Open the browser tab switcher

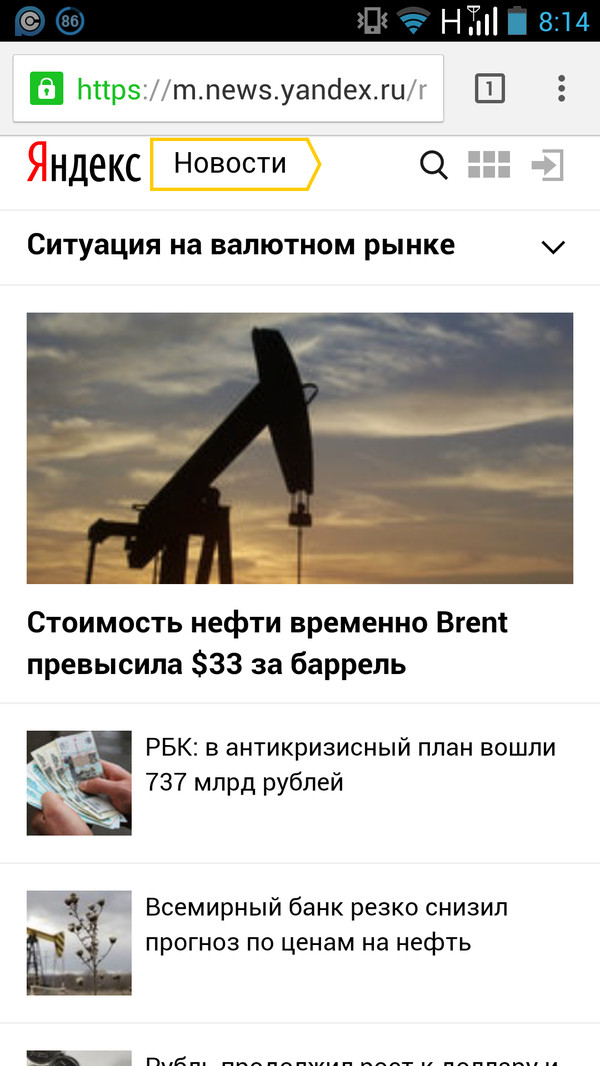point(488,90)
